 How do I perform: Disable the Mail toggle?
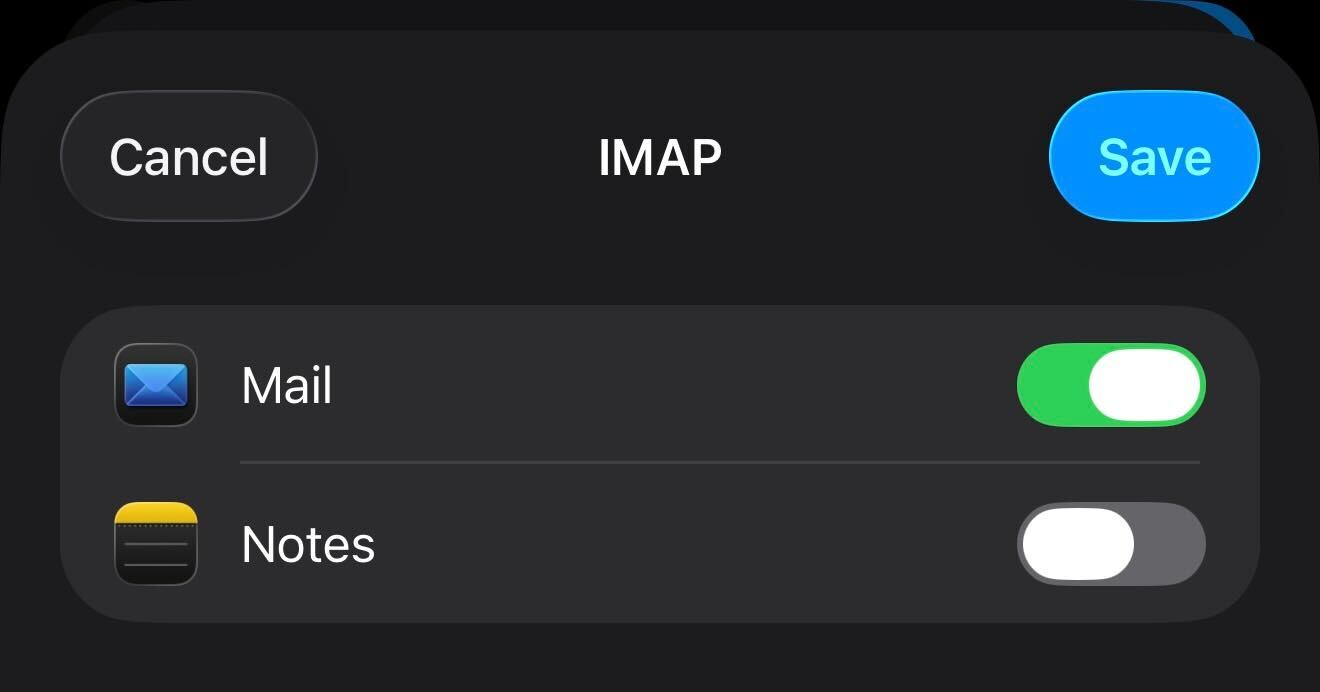pyautogui.click(x=1110, y=385)
